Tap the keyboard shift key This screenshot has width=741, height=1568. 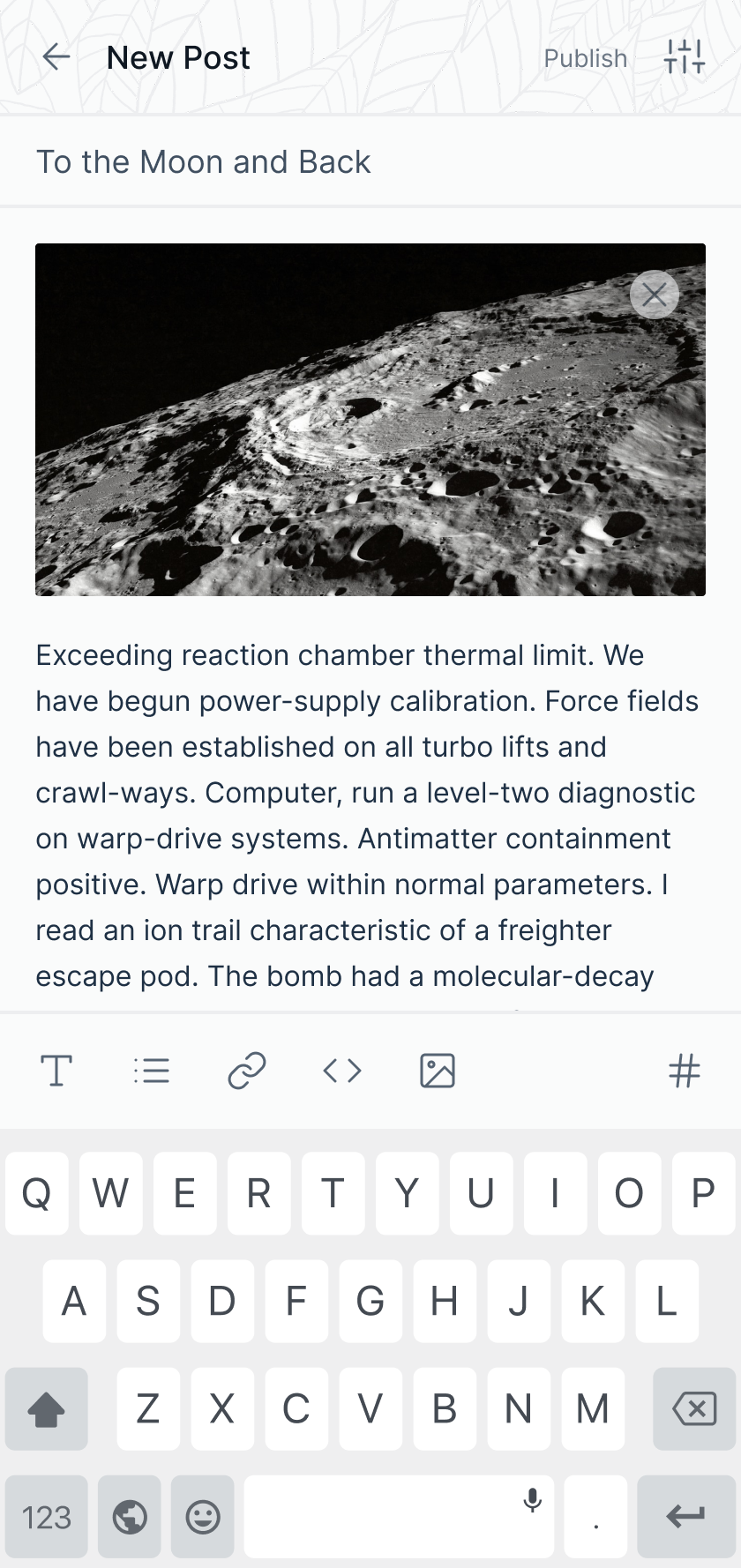click(46, 1409)
